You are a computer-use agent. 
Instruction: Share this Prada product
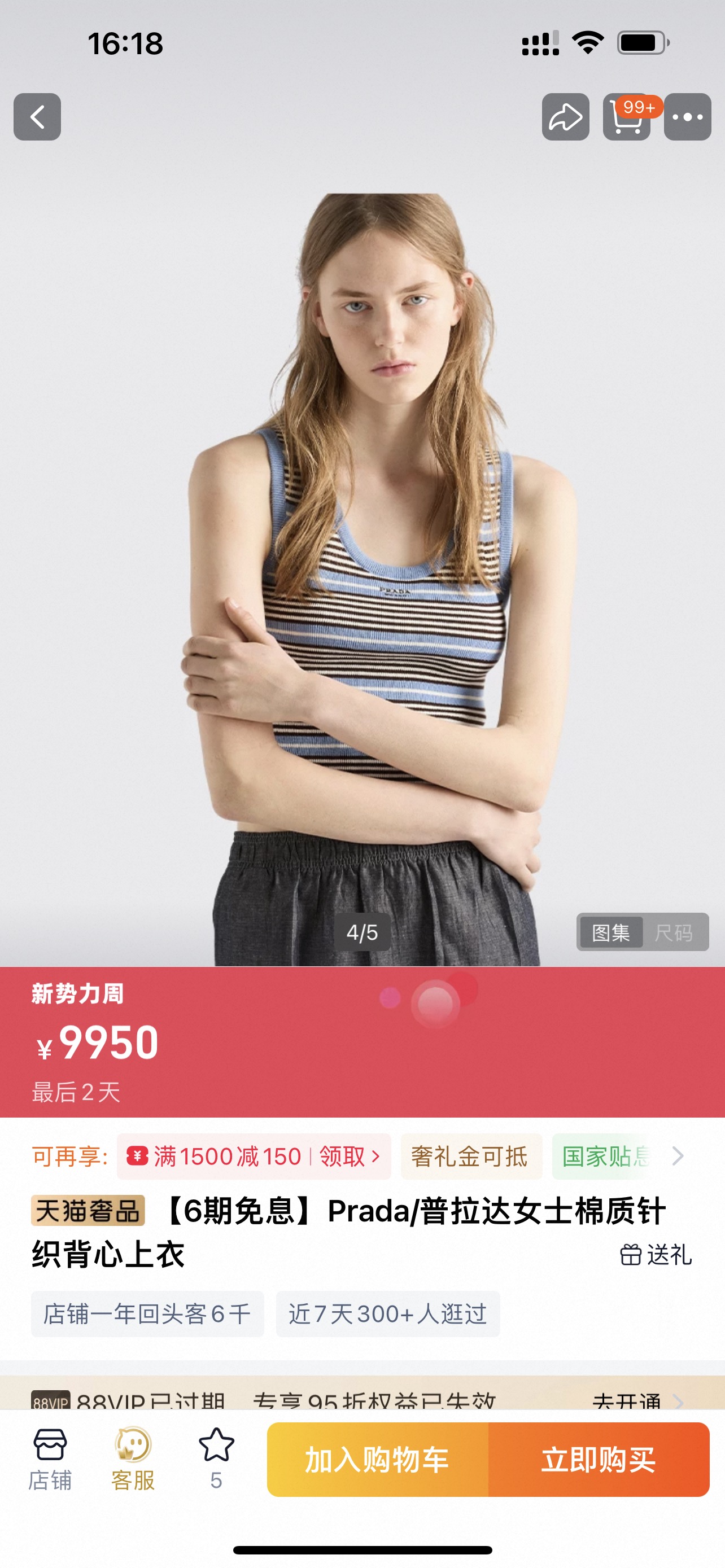click(566, 117)
